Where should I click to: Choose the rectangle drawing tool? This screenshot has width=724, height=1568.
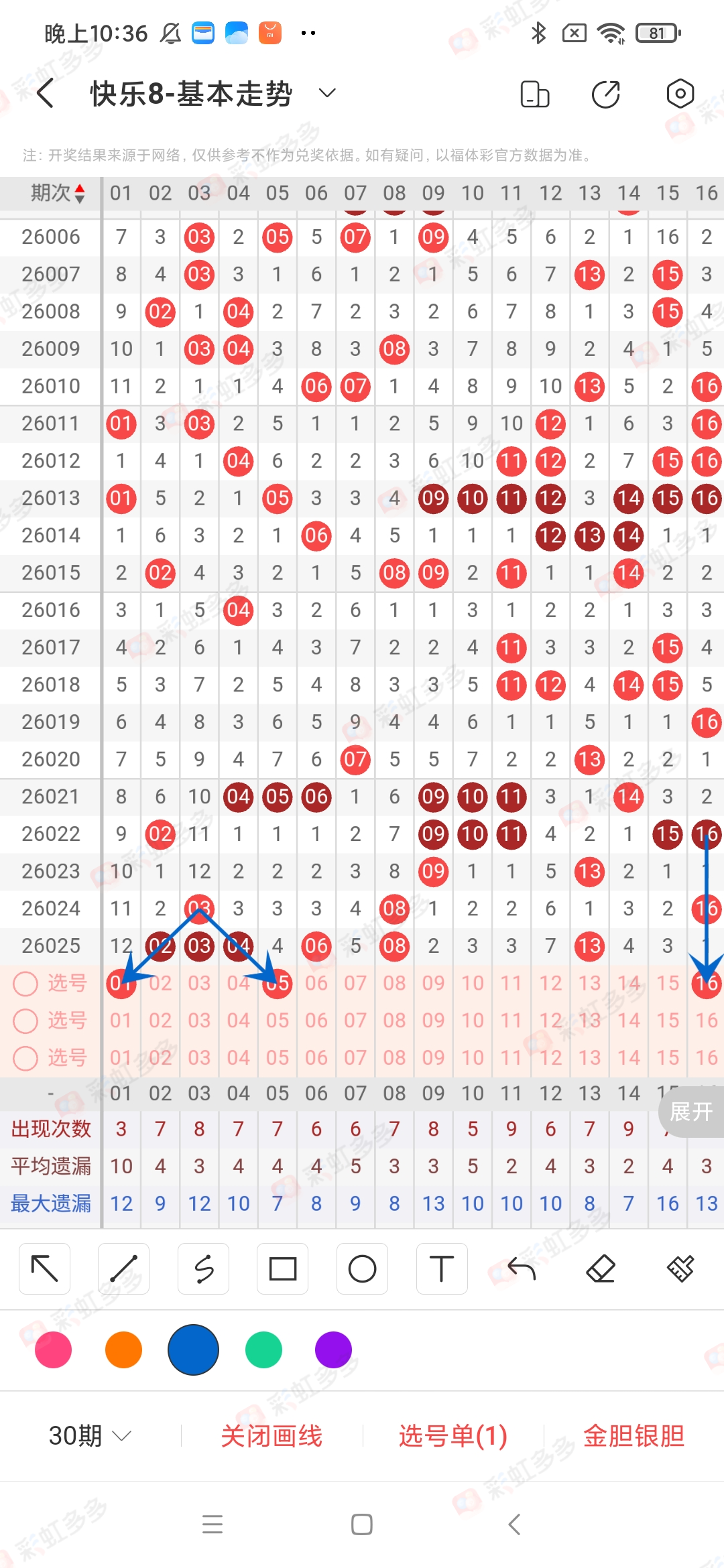tap(282, 1268)
